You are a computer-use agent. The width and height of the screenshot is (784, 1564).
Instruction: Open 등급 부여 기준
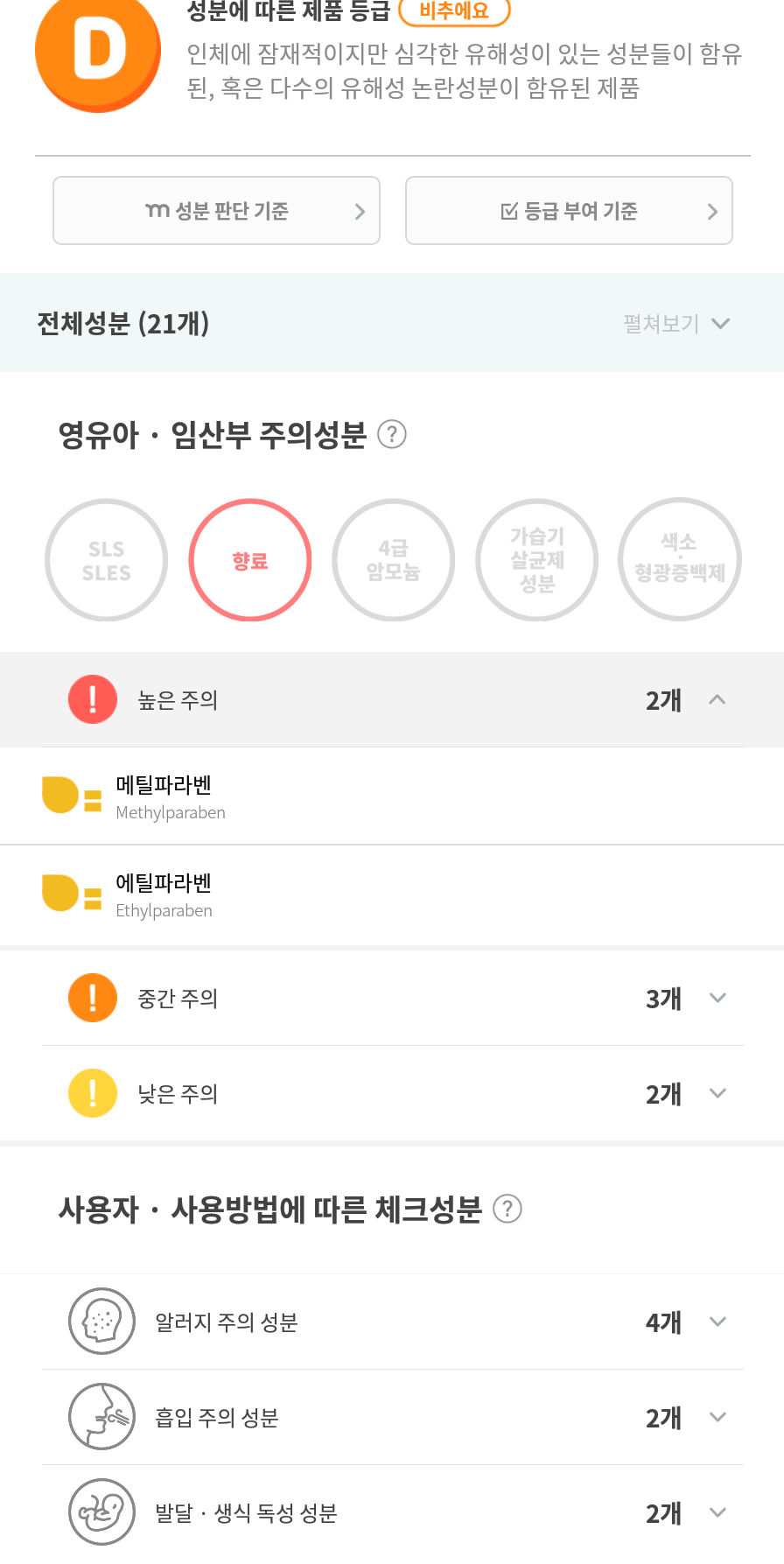click(x=569, y=210)
